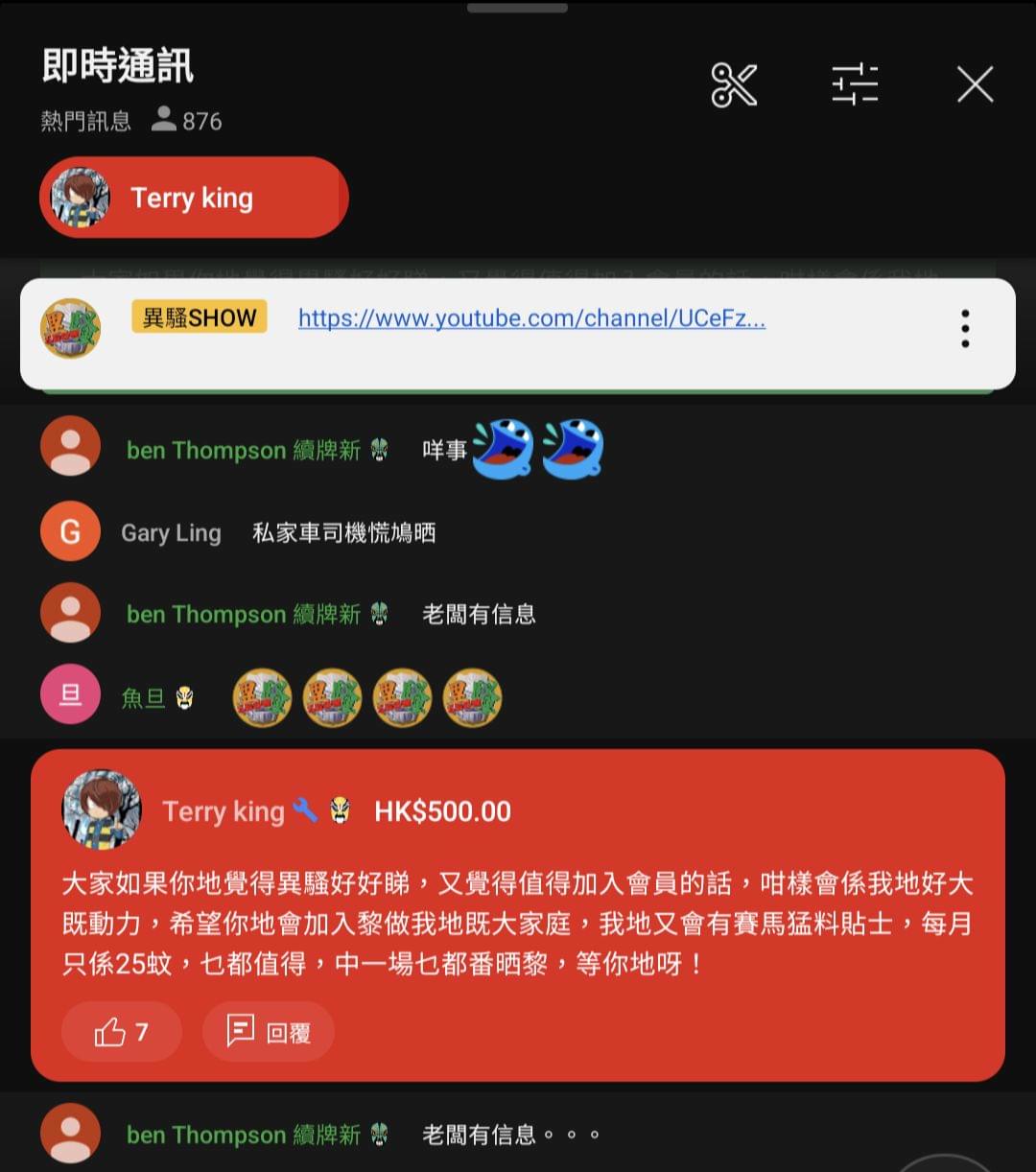The height and width of the screenshot is (1172, 1036).
Task: Open Terry king's avatar on the super chat
Action: 100,809
